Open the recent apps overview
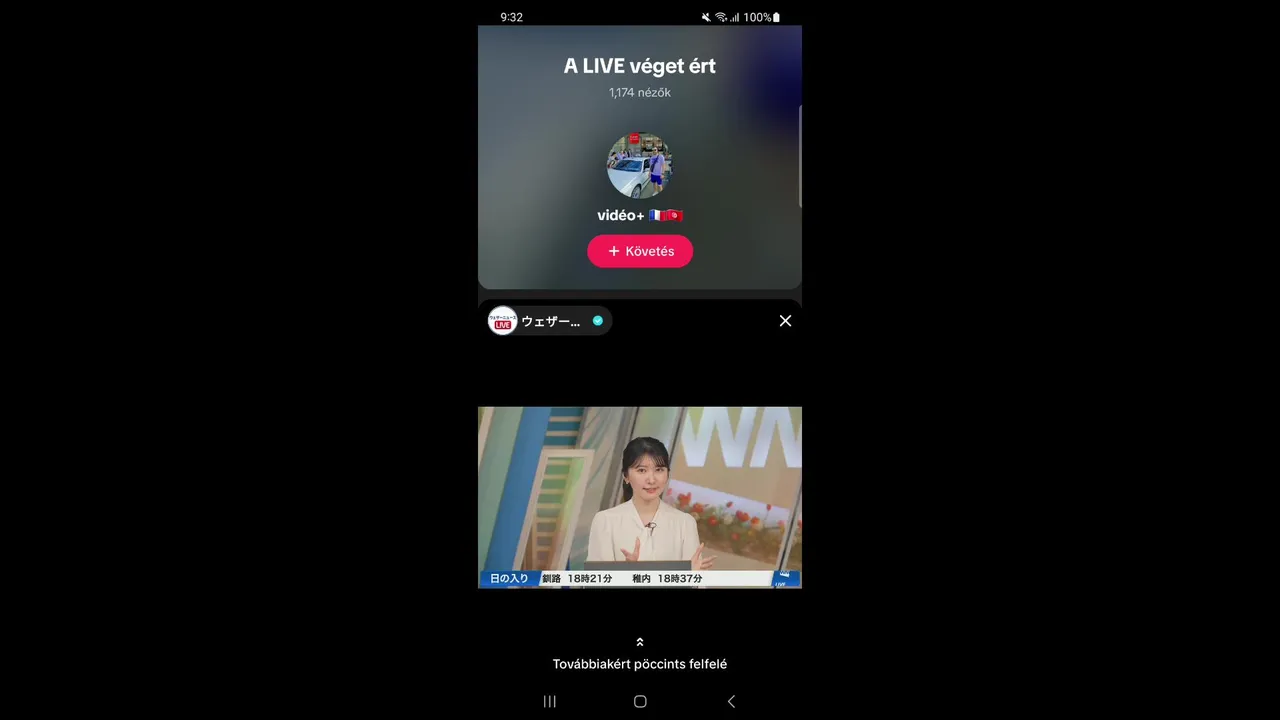The width and height of the screenshot is (1280, 720). pyautogui.click(x=549, y=701)
